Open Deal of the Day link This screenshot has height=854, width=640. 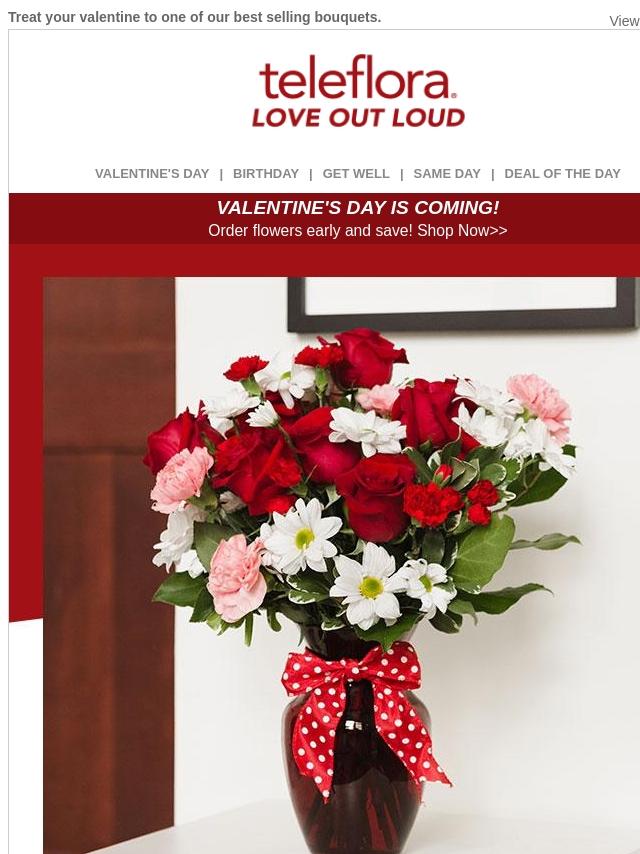tap(562, 173)
